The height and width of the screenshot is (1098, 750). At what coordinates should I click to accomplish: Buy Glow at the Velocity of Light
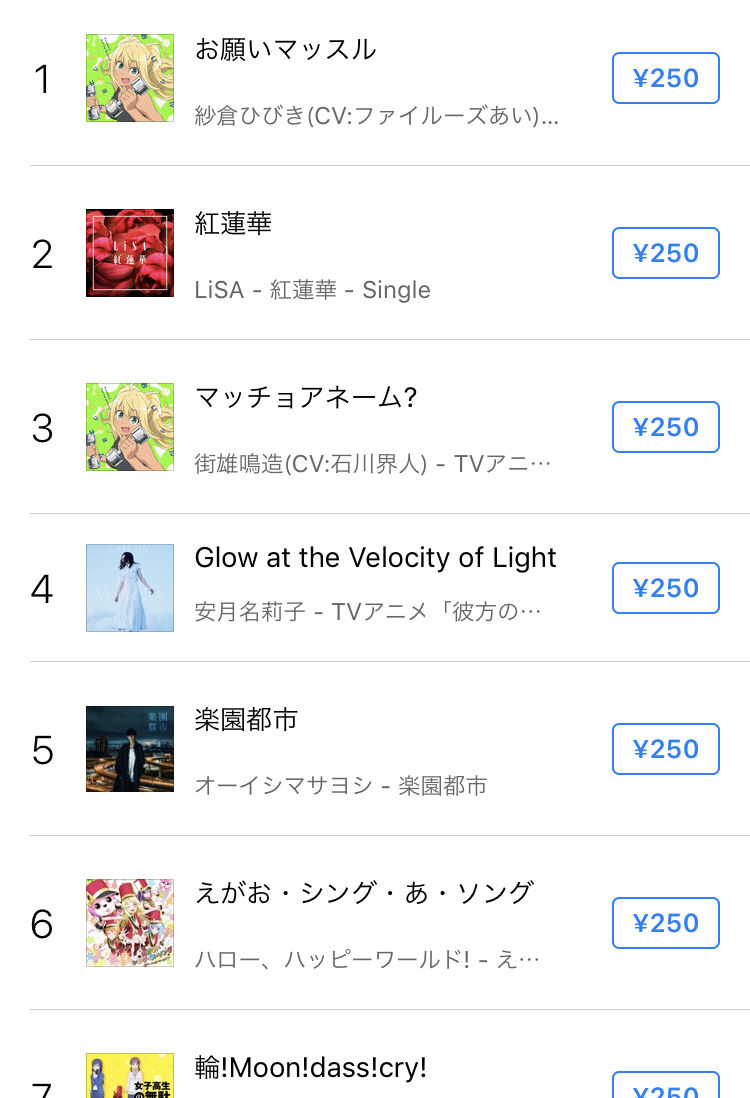coord(665,588)
